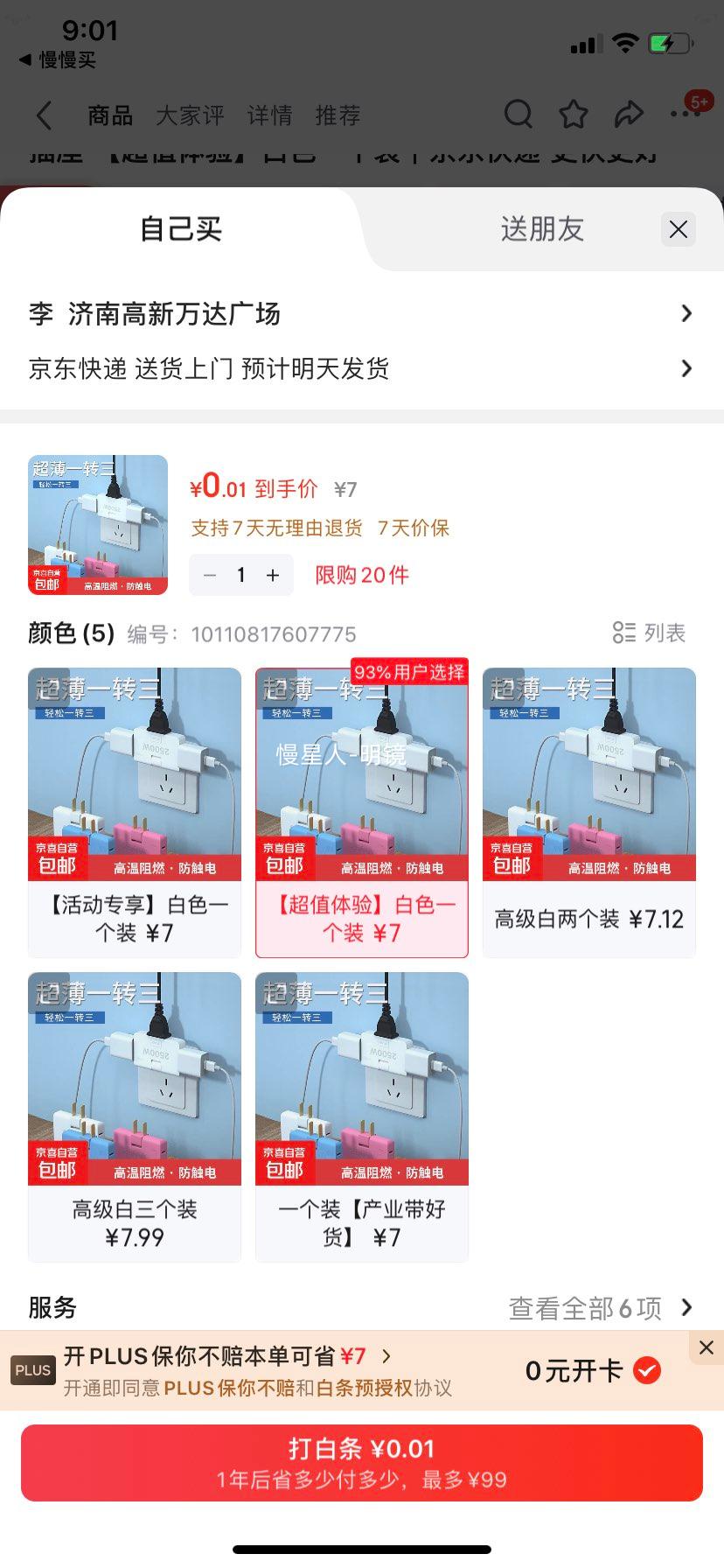Open the search icon in top bar

coord(519,115)
